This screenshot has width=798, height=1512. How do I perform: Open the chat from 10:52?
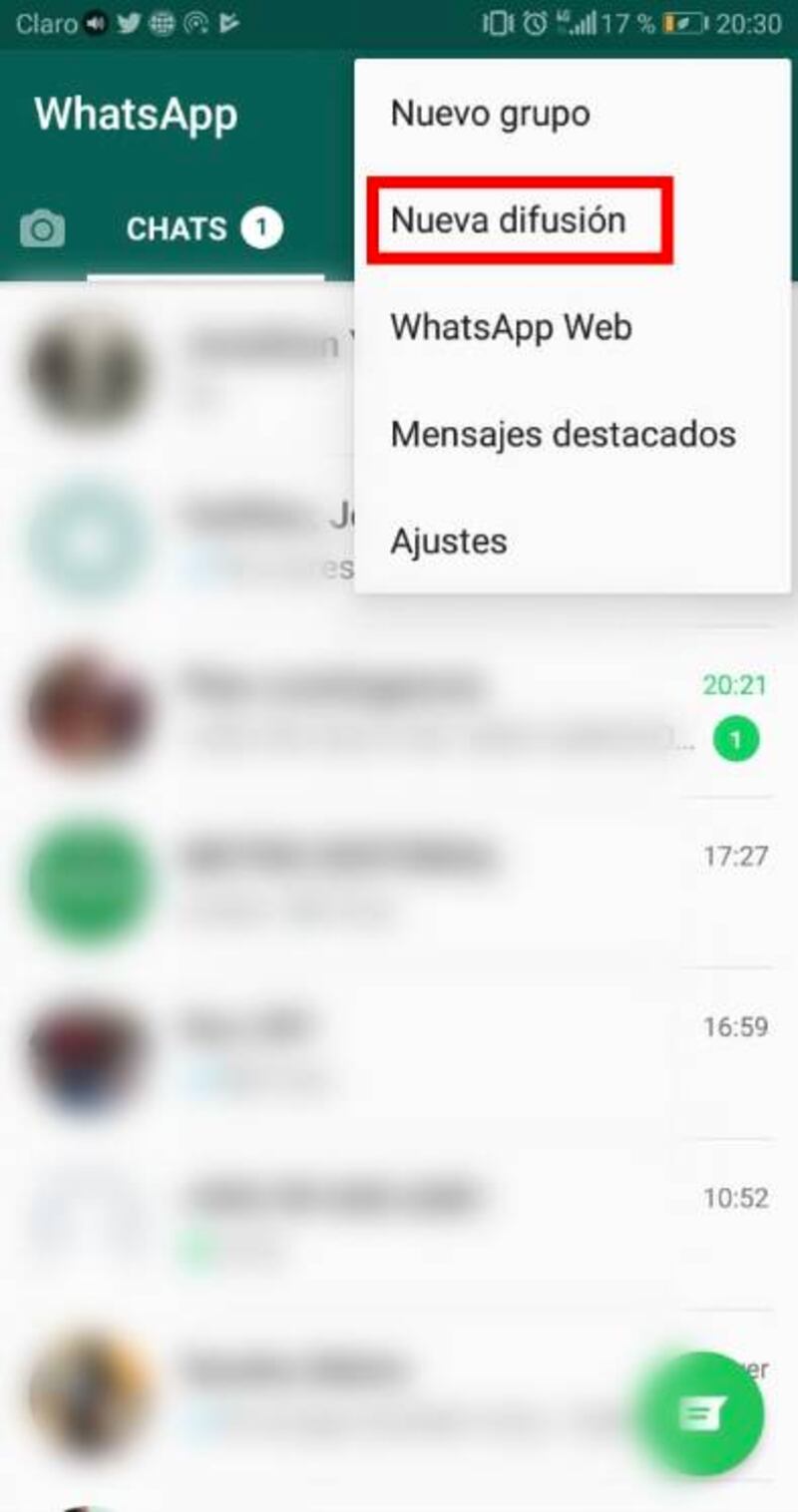coord(399,1221)
